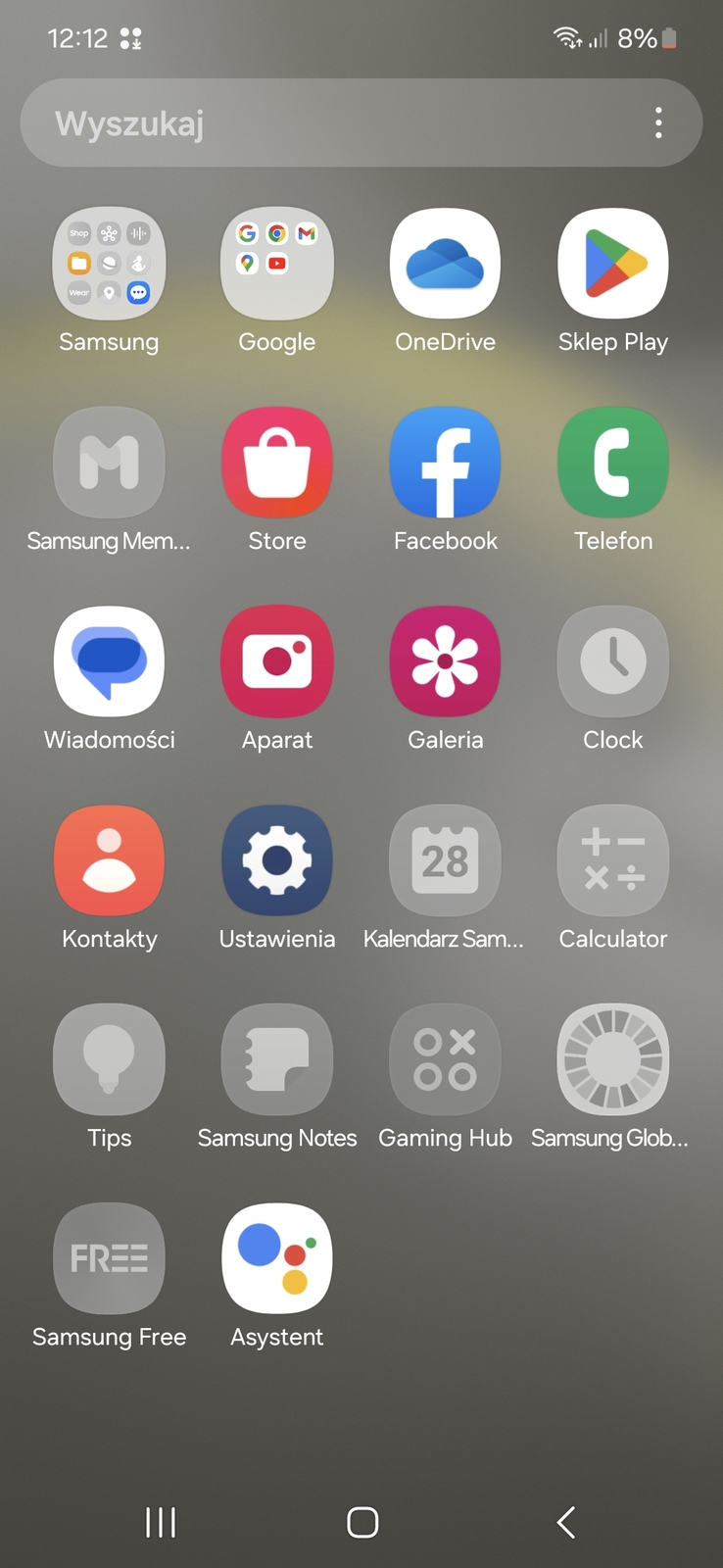Launch the Facebook app
The image size is (723, 1568).
click(x=445, y=464)
